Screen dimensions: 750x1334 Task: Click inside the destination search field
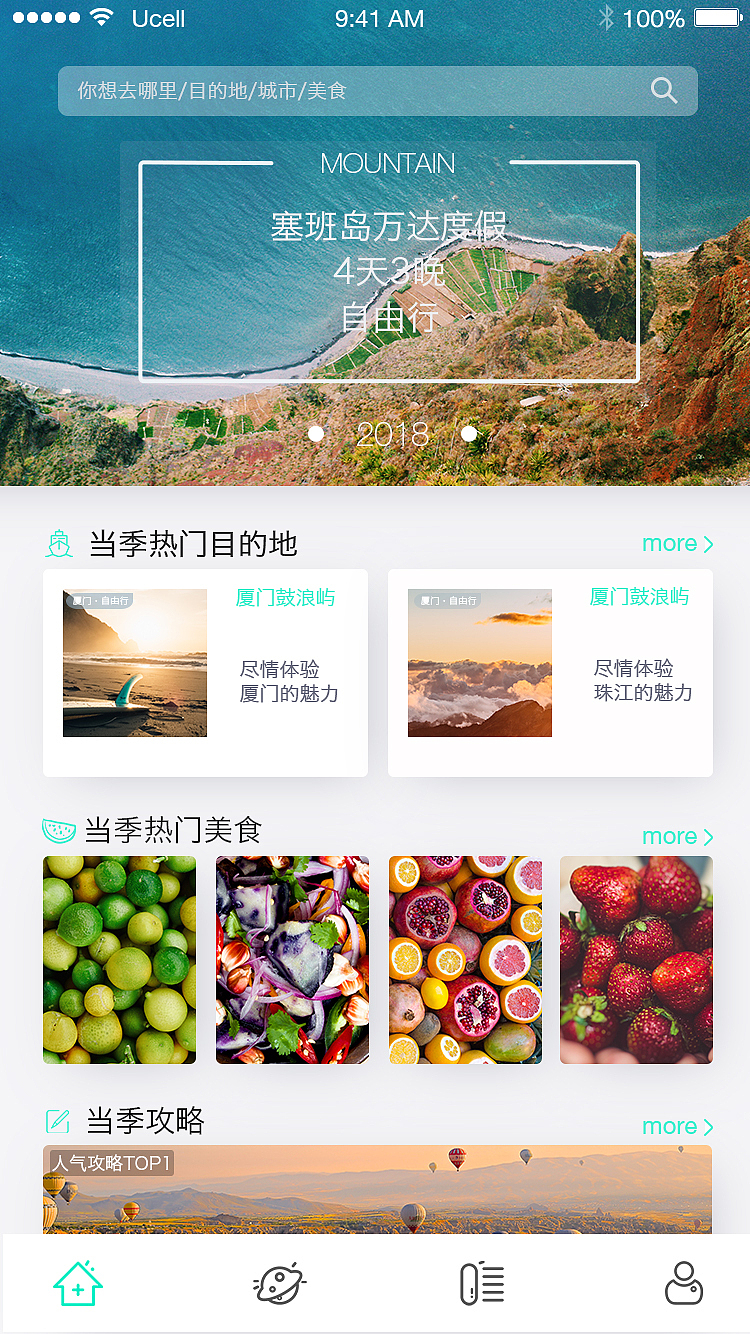tap(300, 91)
